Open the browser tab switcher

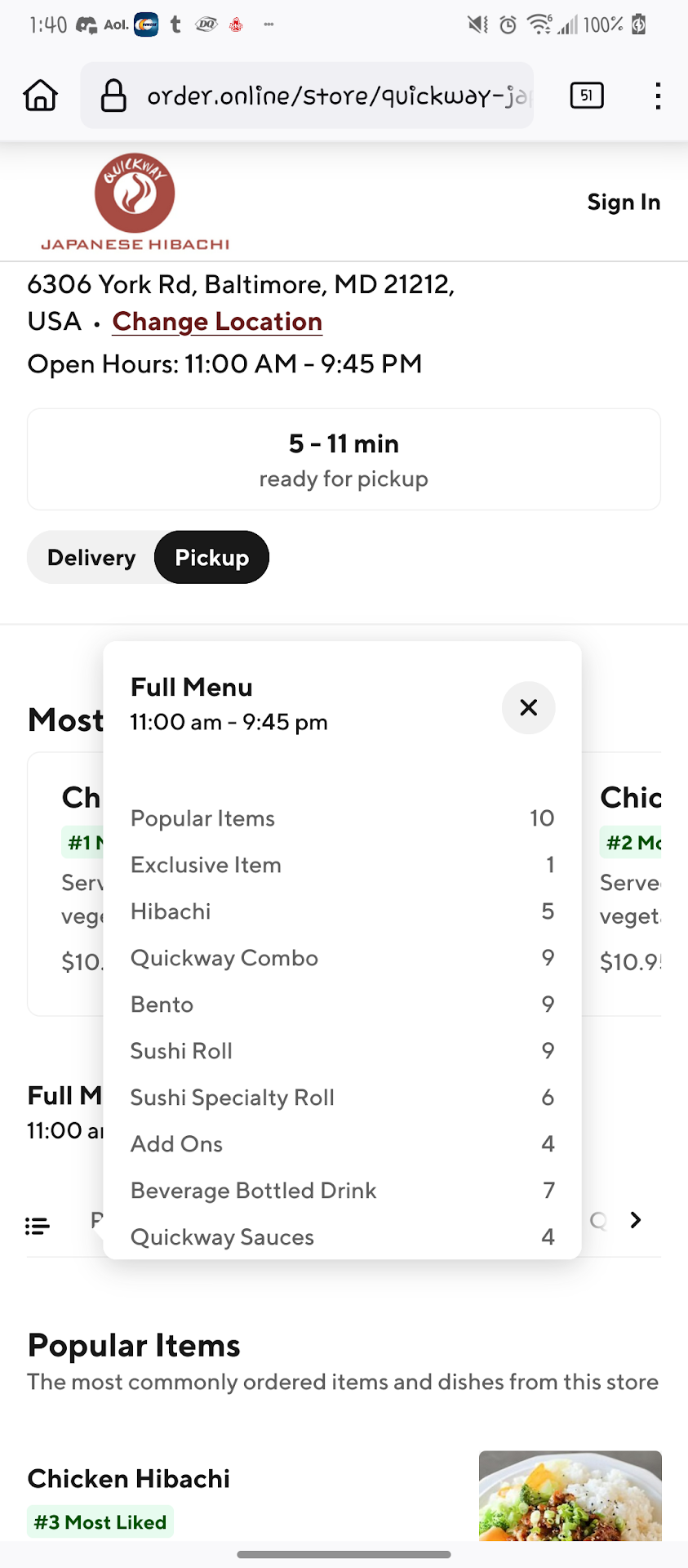click(586, 96)
